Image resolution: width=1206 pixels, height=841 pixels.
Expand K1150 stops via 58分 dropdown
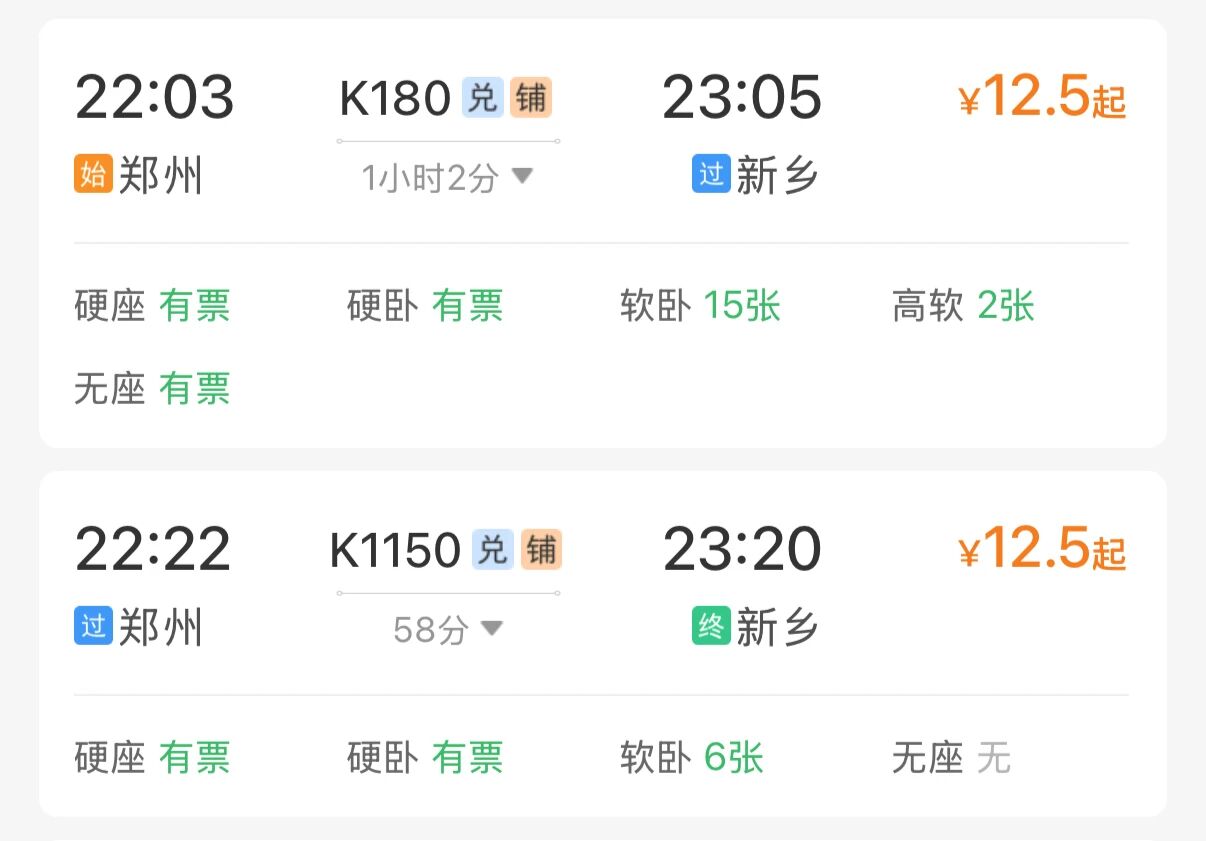click(447, 629)
